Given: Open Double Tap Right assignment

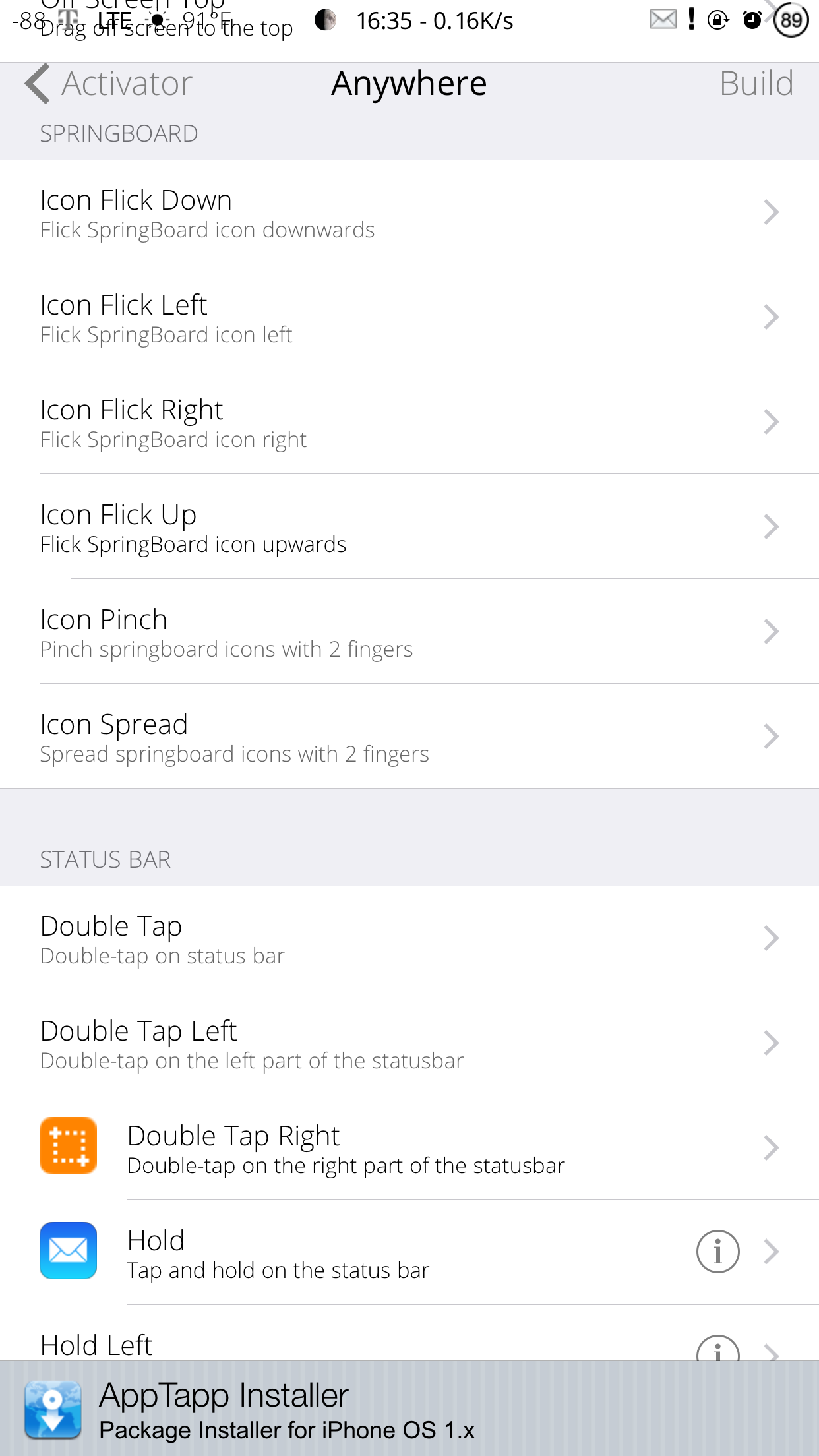Looking at the screenshot, I should (409, 1148).
